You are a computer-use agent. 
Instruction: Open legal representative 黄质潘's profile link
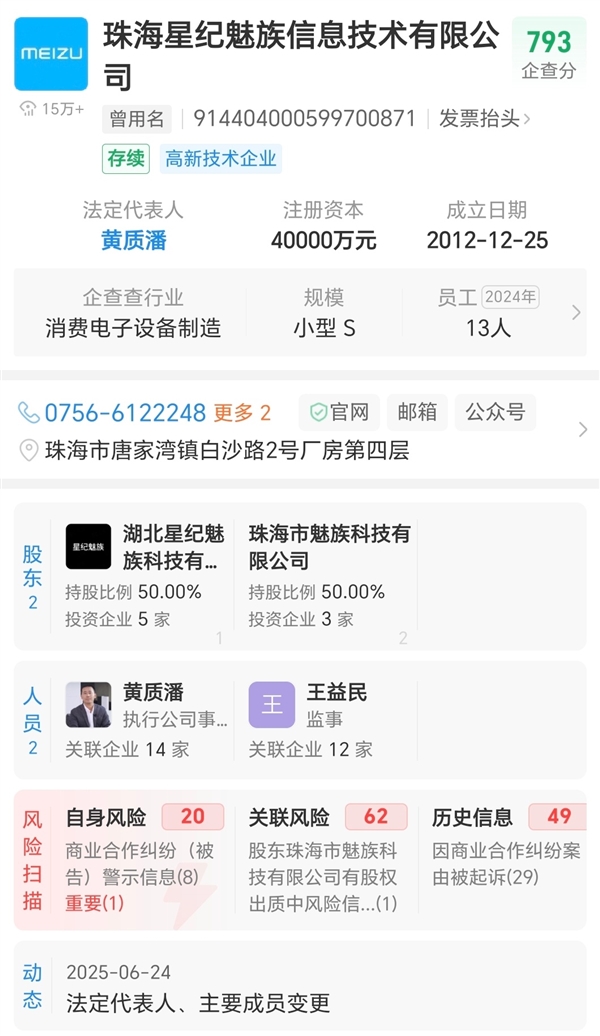[x=133, y=241]
